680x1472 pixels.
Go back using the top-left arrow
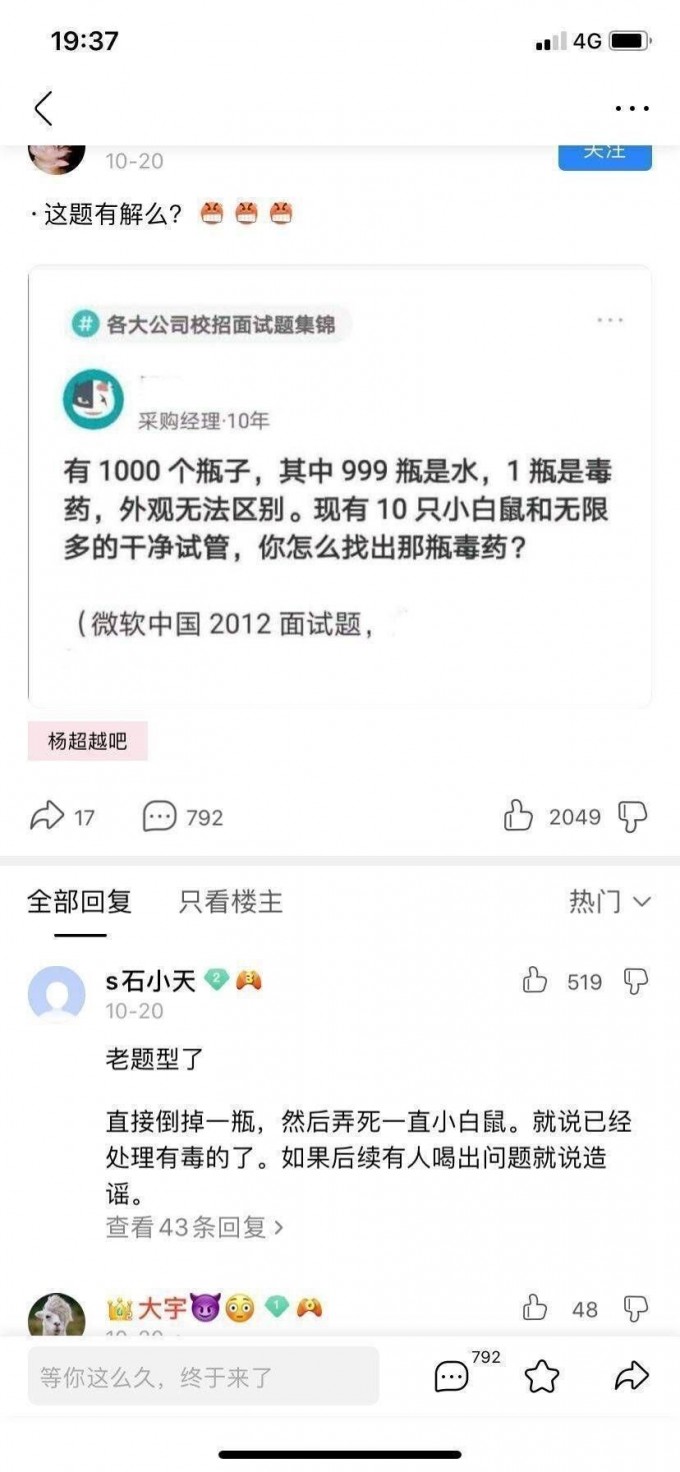tap(43, 108)
